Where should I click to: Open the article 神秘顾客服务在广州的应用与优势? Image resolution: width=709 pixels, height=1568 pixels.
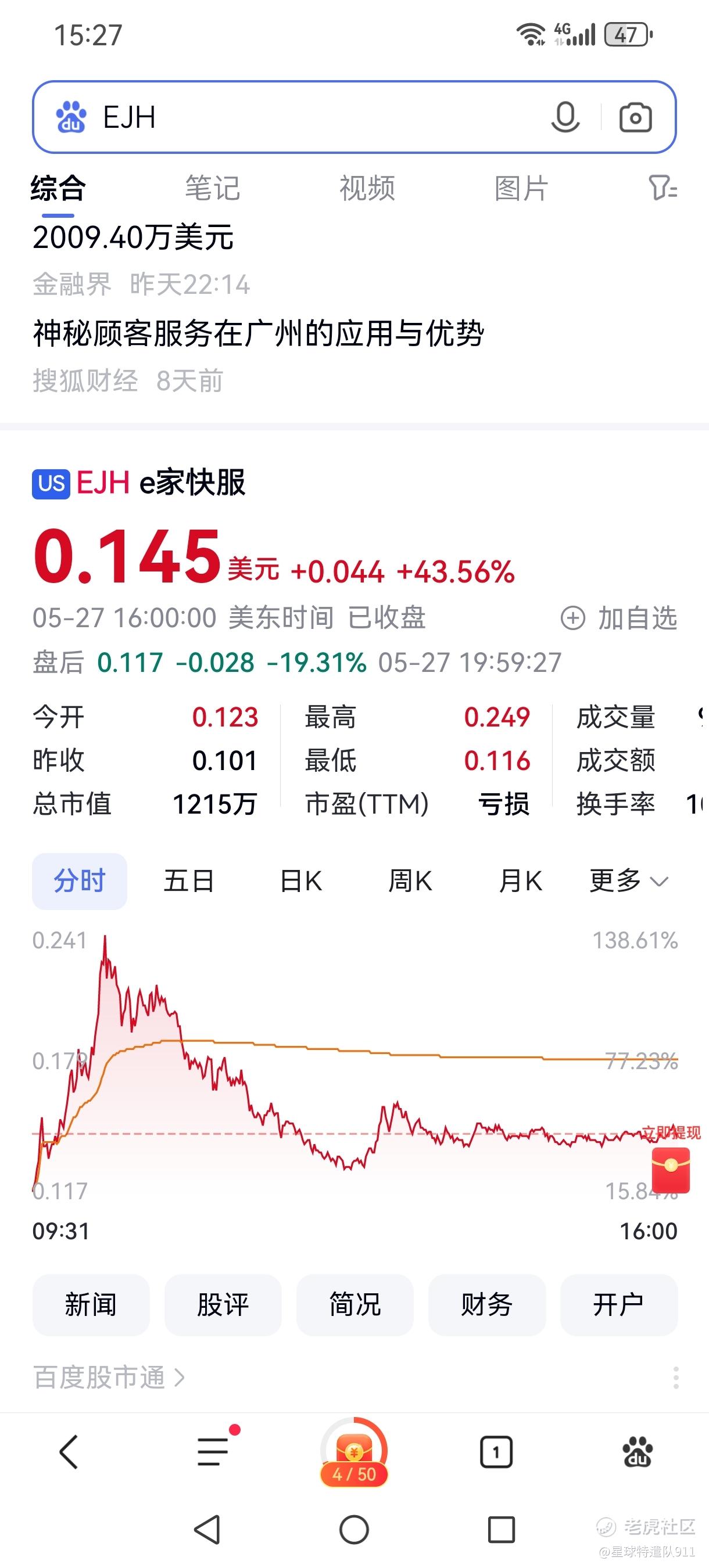[x=258, y=333]
